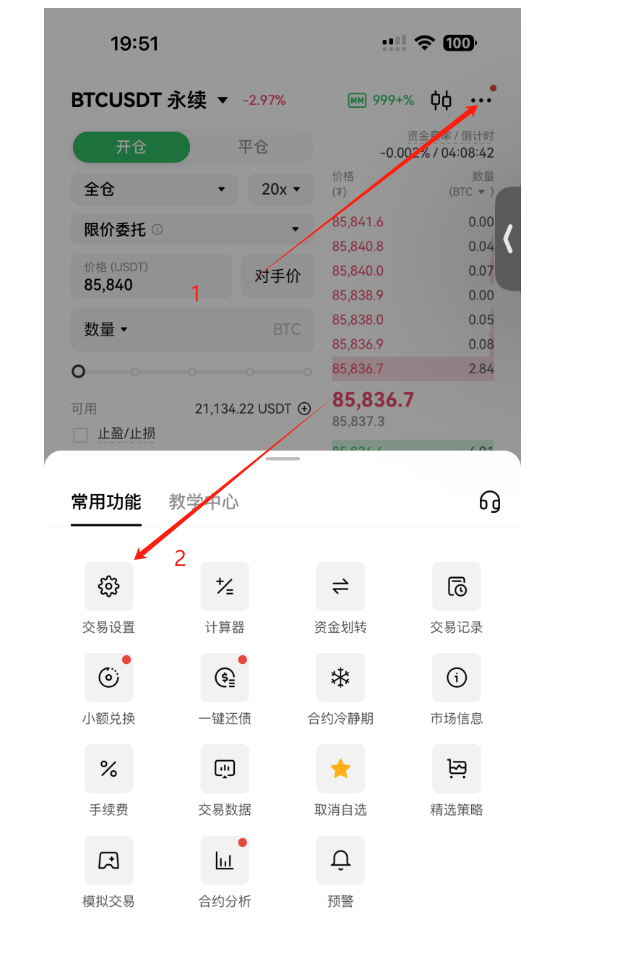Open 精选策略 featured strategies
Image resolution: width=619 pixels, height=970 pixels.
point(456,769)
